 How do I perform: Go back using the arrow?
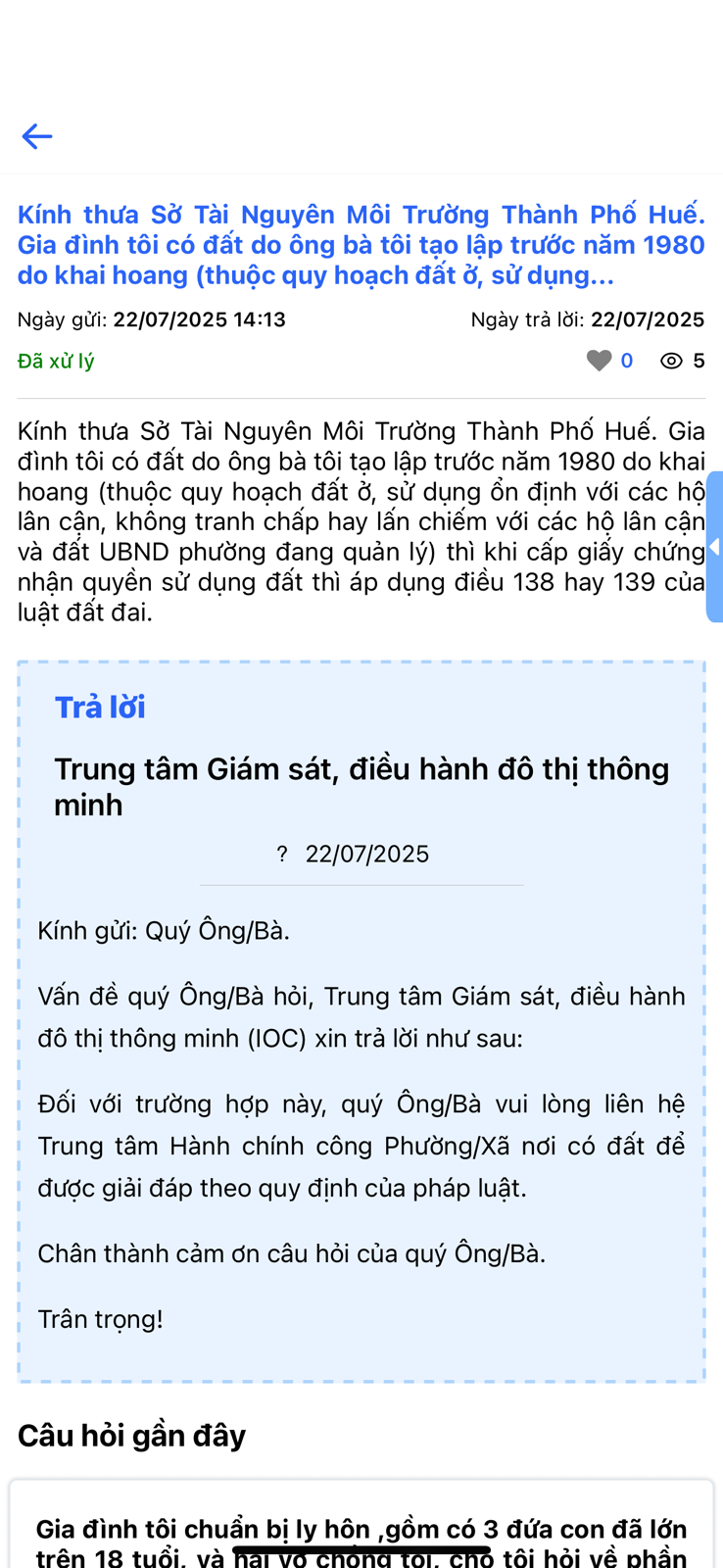click(x=37, y=136)
